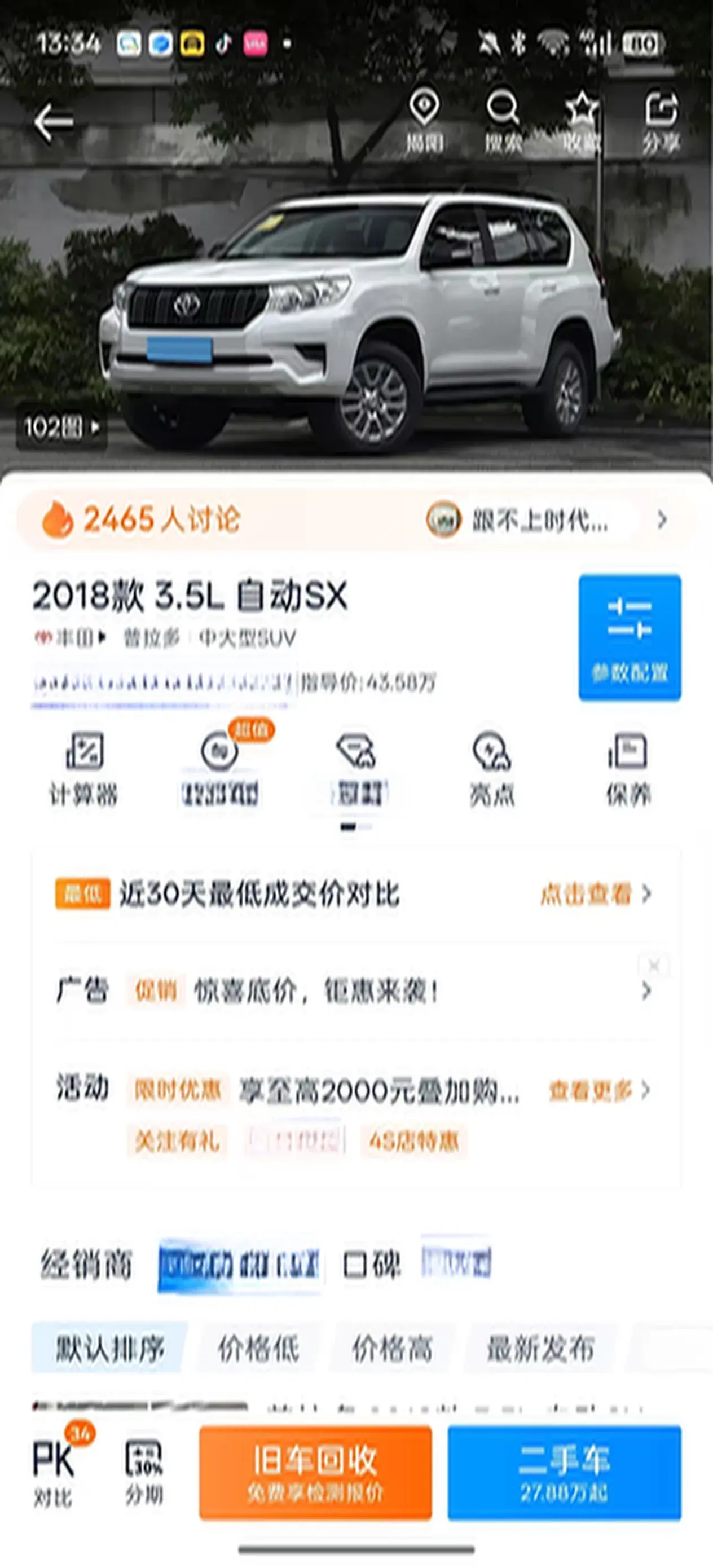The image size is (713, 1568).
Task: Share this car via 分享
Action: pos(661,120)
